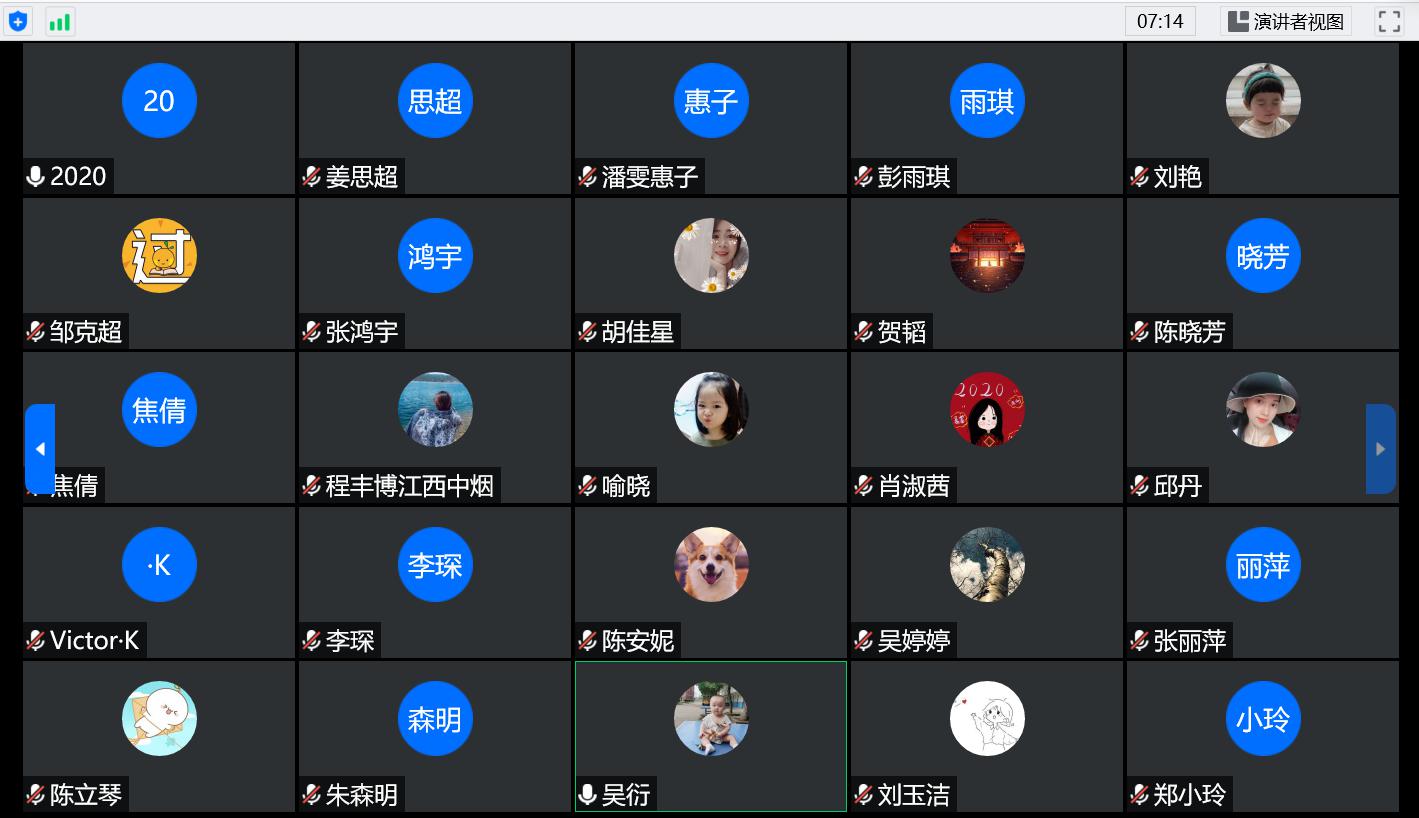The width and height of the screenshot is (1419, 818).
Task: Select the tile for 肖淑茜
Action: [x=986, y=427]
